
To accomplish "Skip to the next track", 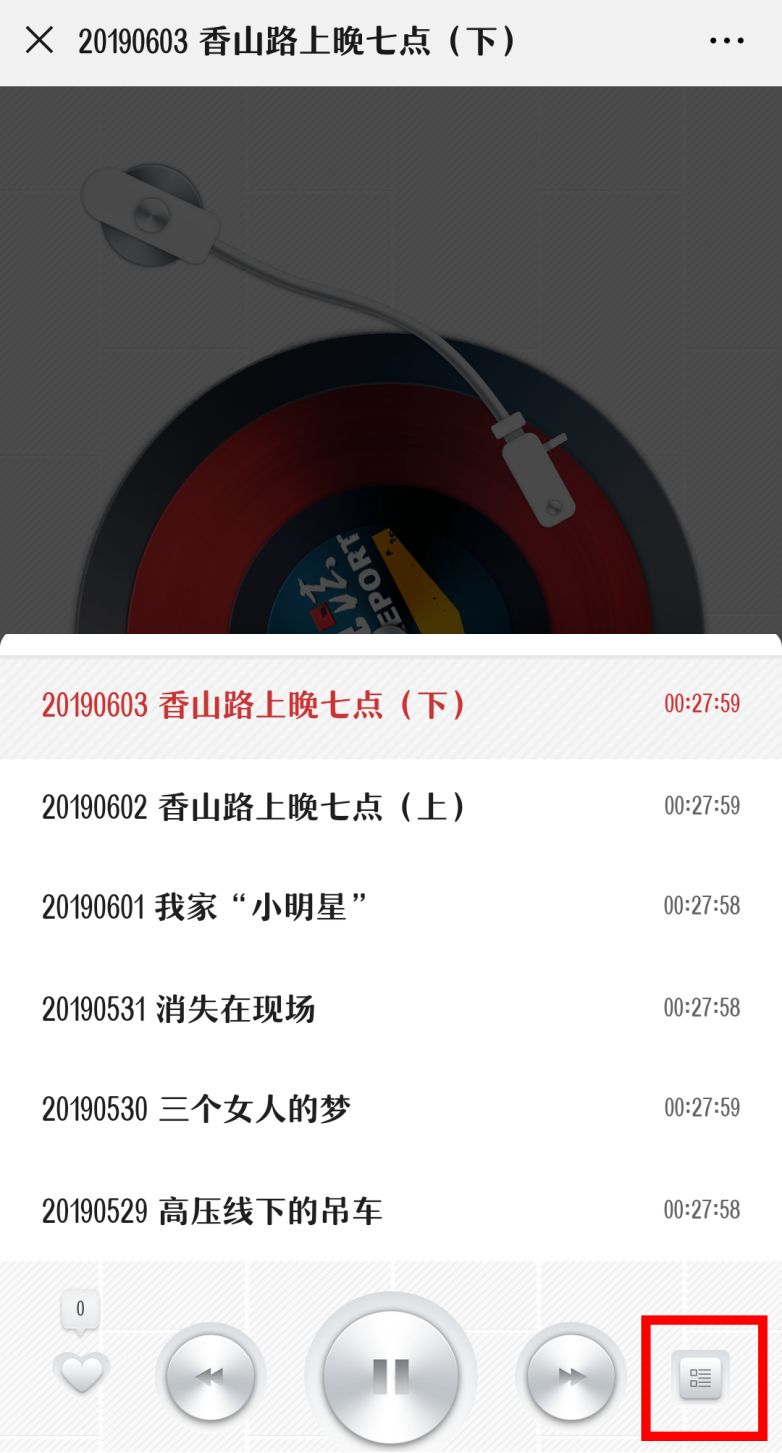I will [x=571, y=1377].
